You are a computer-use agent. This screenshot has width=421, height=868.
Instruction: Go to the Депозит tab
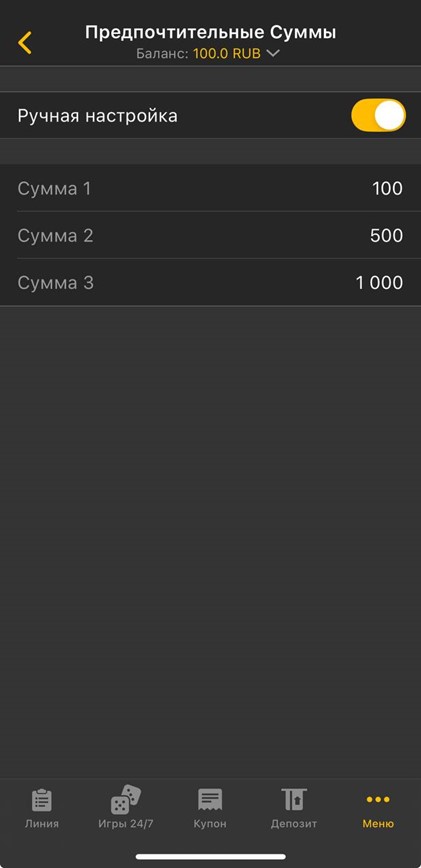tap(294, 808)
